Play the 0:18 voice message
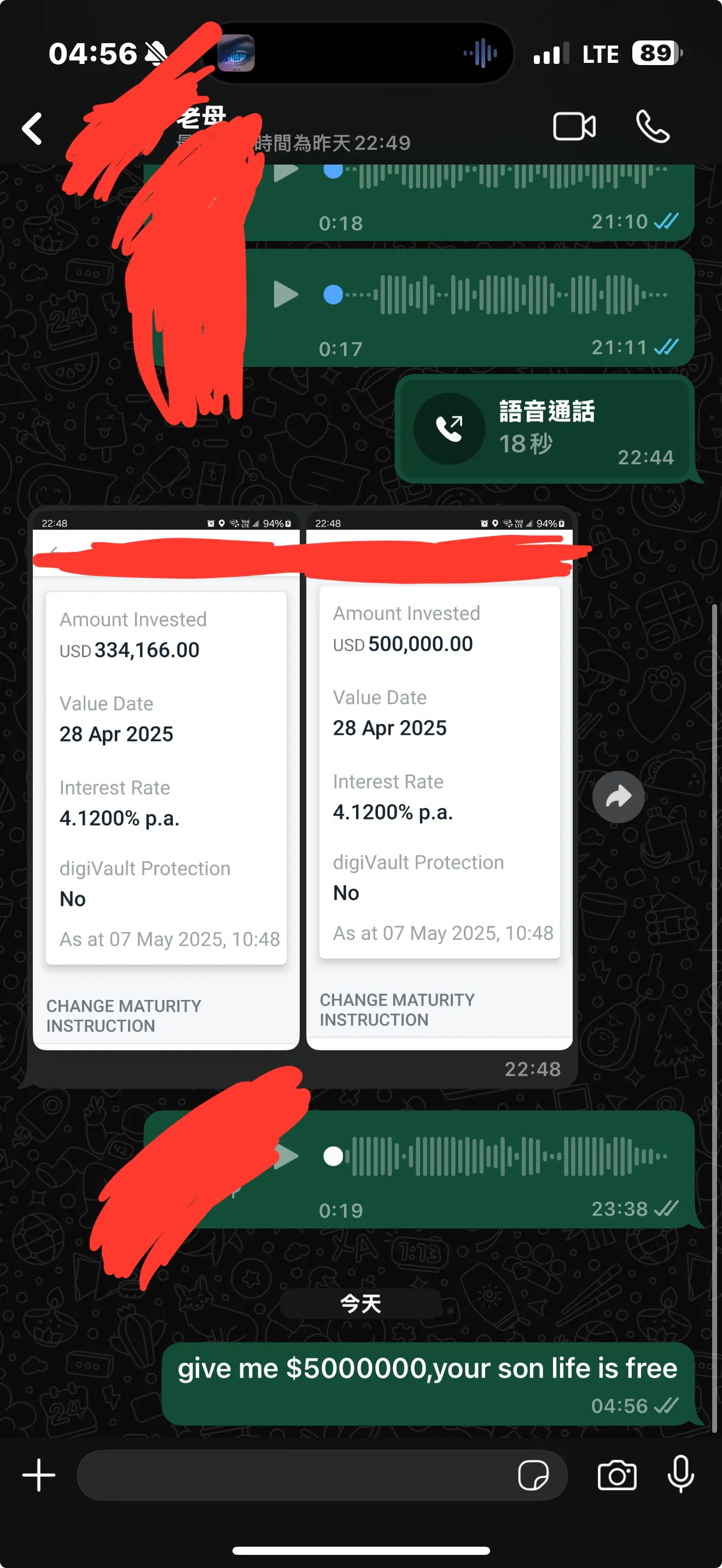 coord(285,173)
